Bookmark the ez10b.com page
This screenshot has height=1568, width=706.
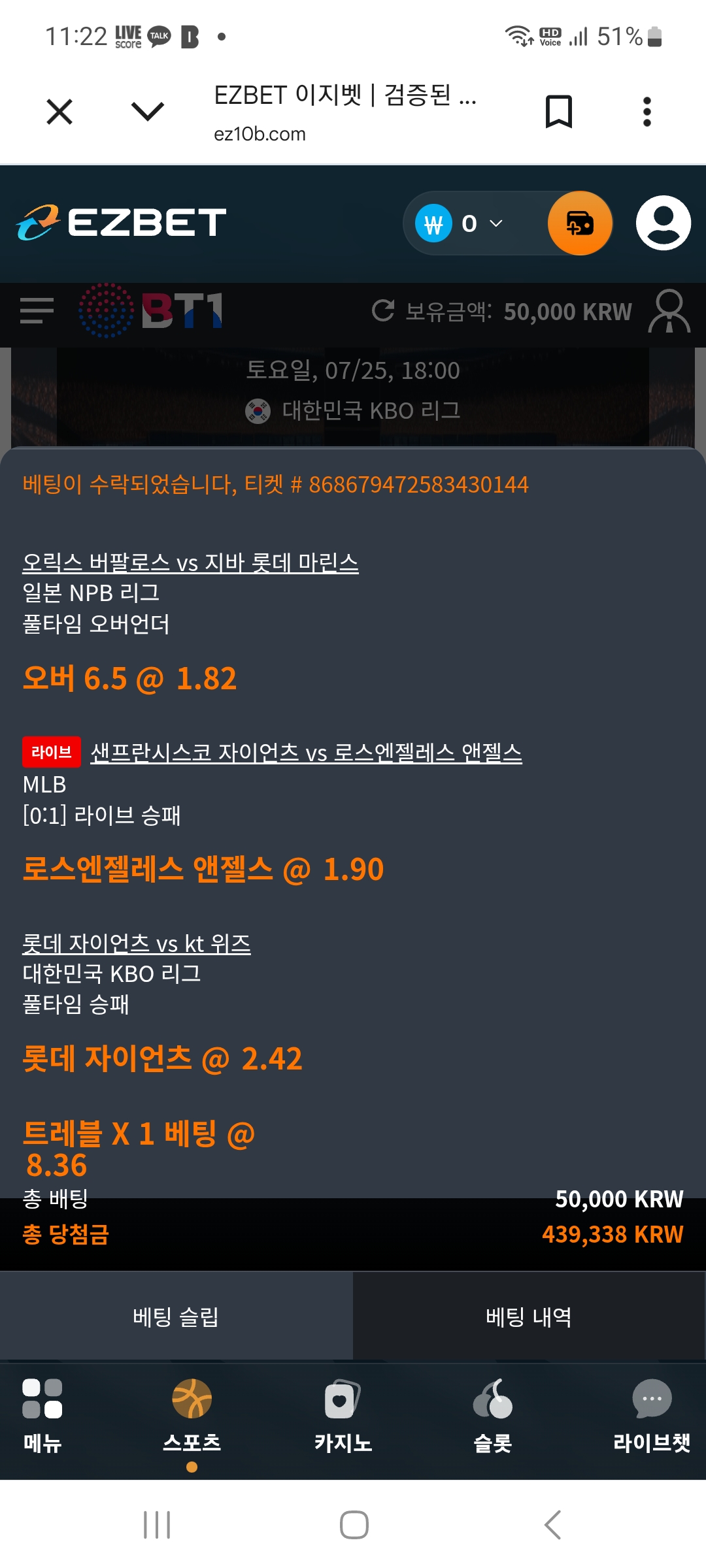[x=559, y=112]
